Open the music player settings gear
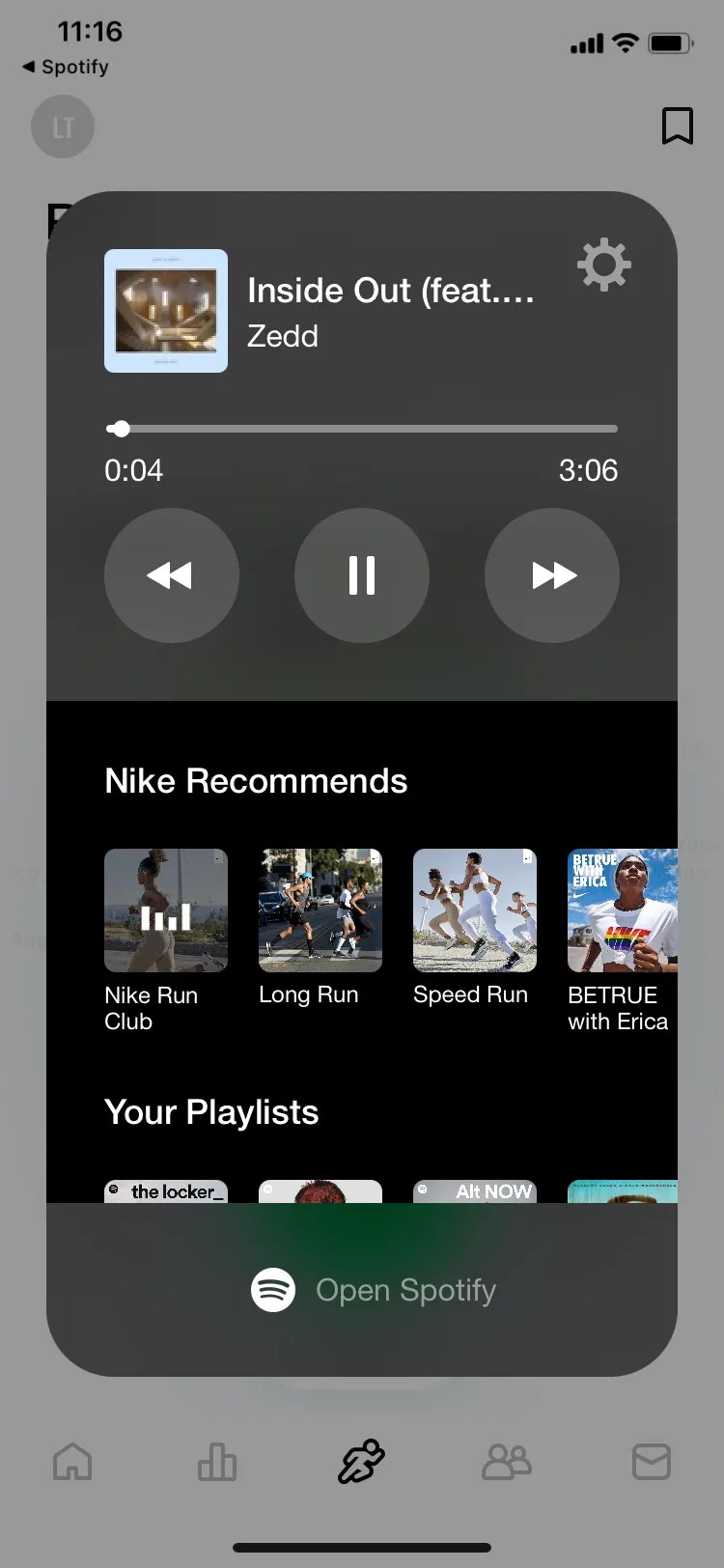Screen dimensions: 724x1568 603,265
